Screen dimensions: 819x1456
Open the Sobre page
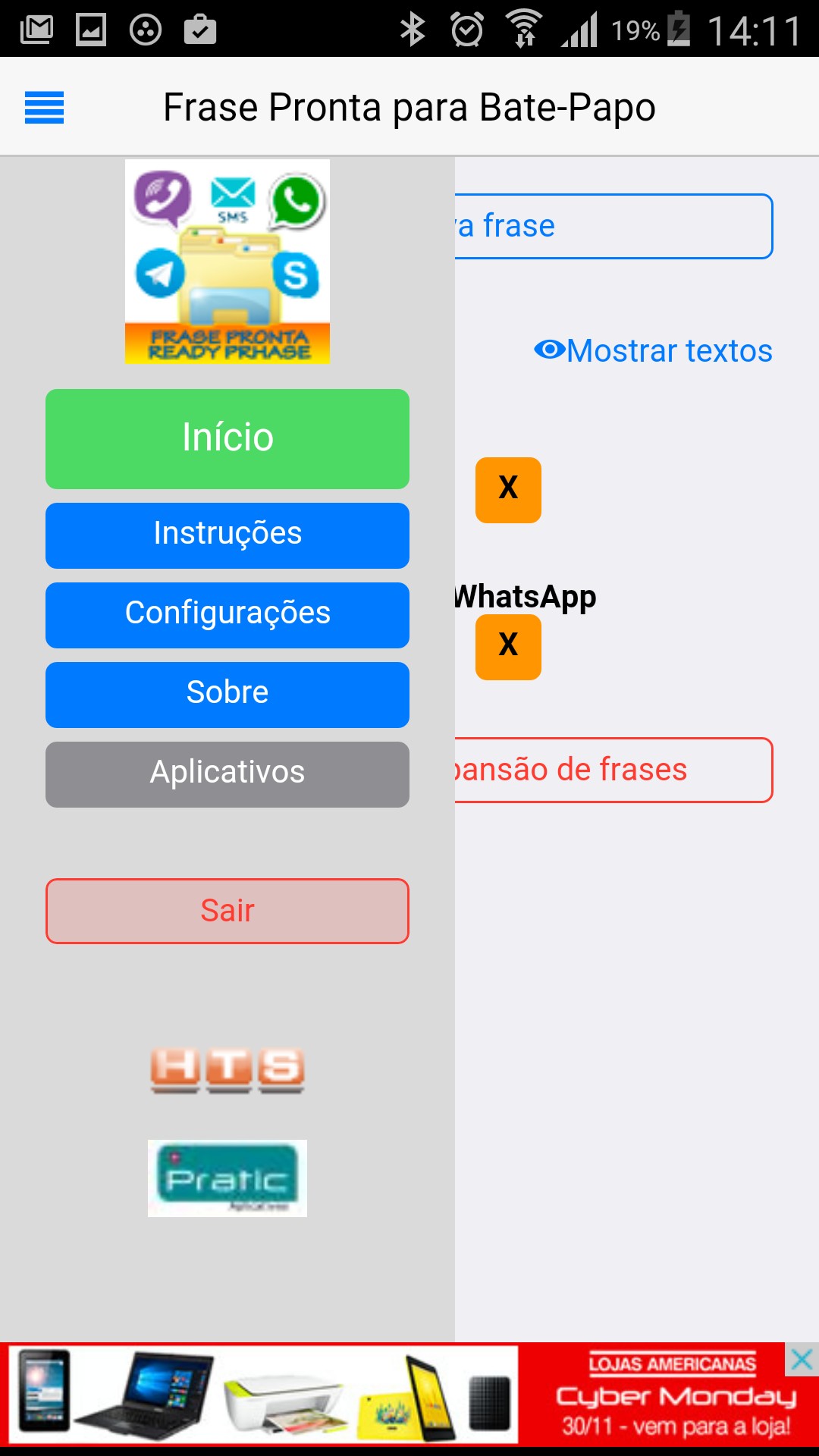pyautogui.click(x=227, y=694)
